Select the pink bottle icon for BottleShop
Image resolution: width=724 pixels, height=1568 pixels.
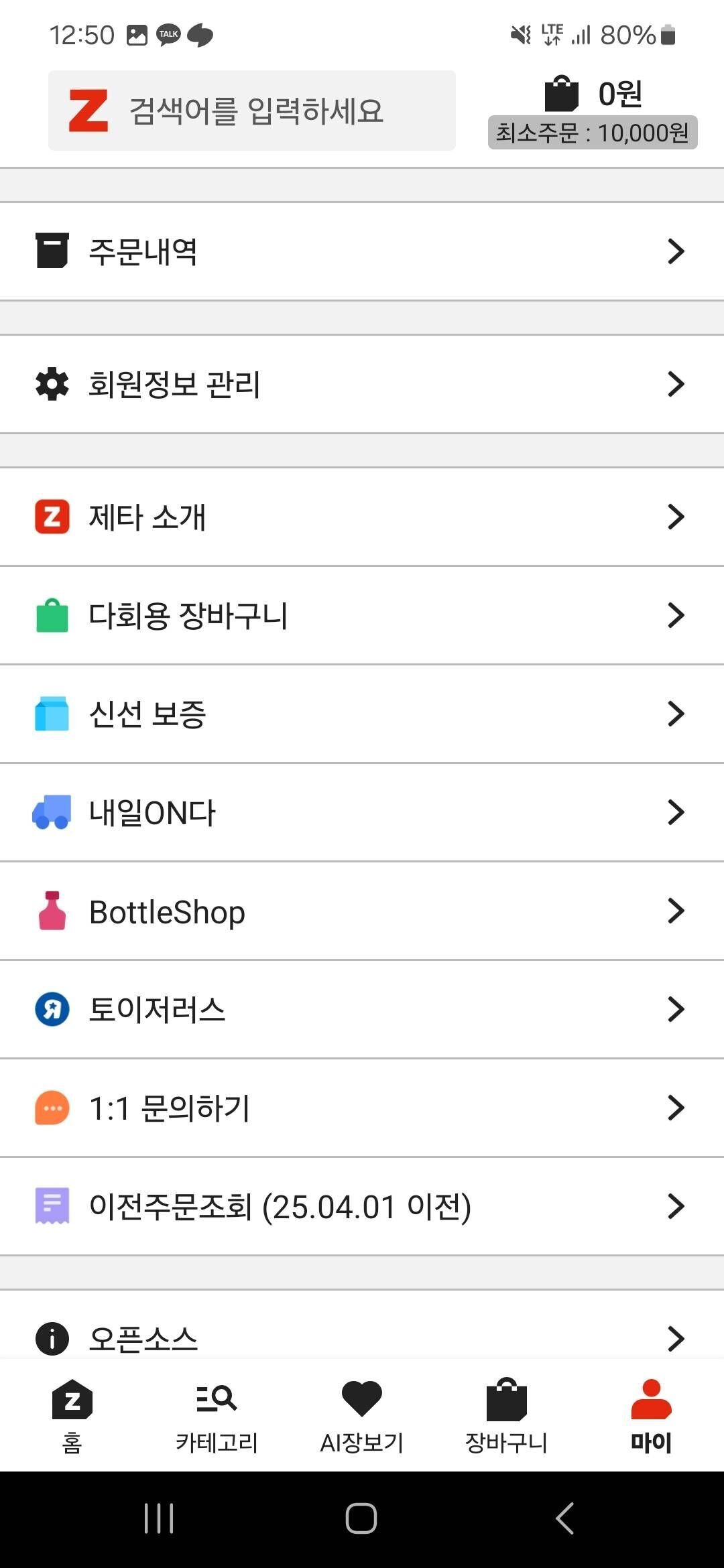(51, 910)
